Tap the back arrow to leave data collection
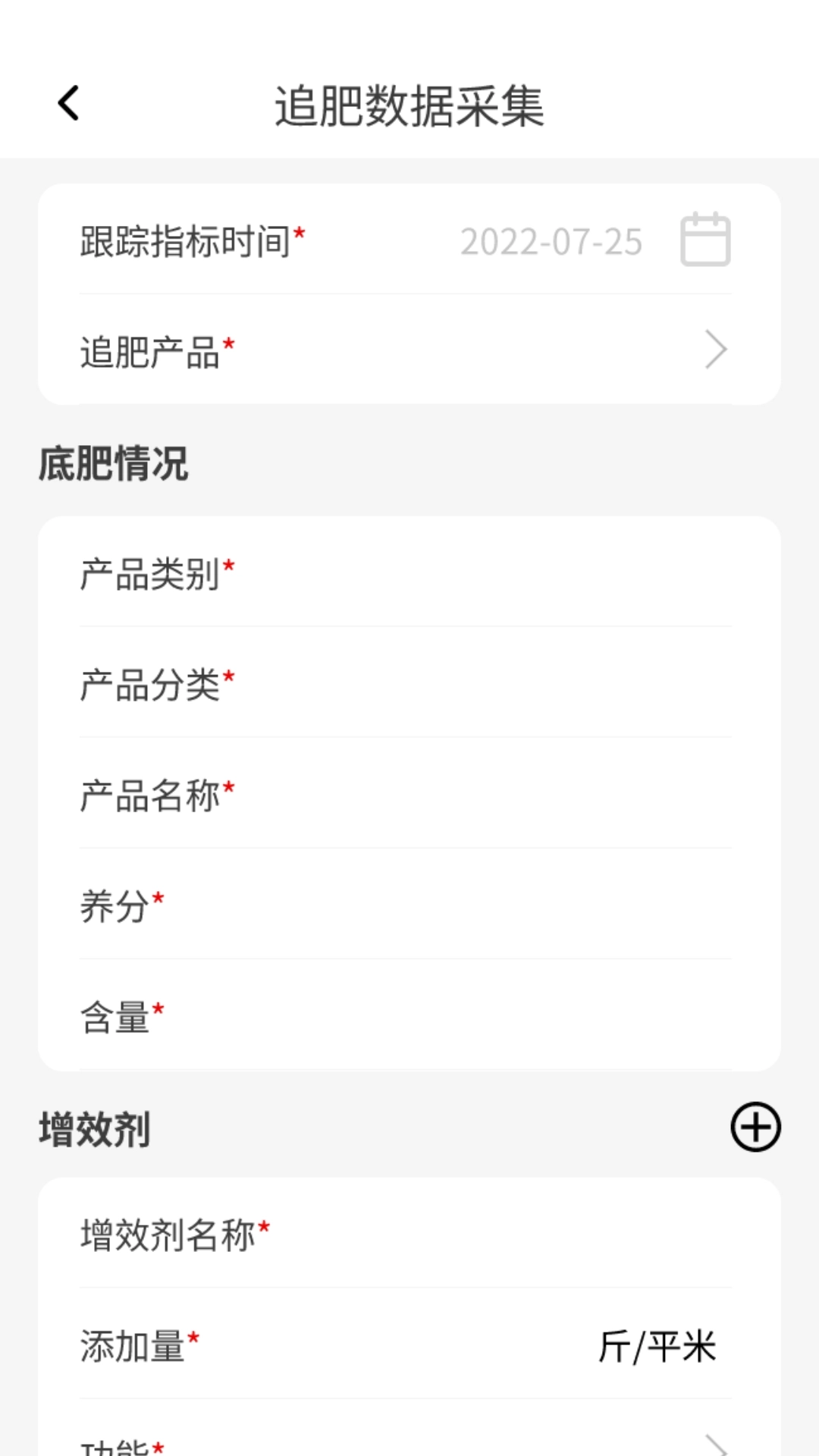Viewport: 819px width, 1456px height. (x=69, y=103)
